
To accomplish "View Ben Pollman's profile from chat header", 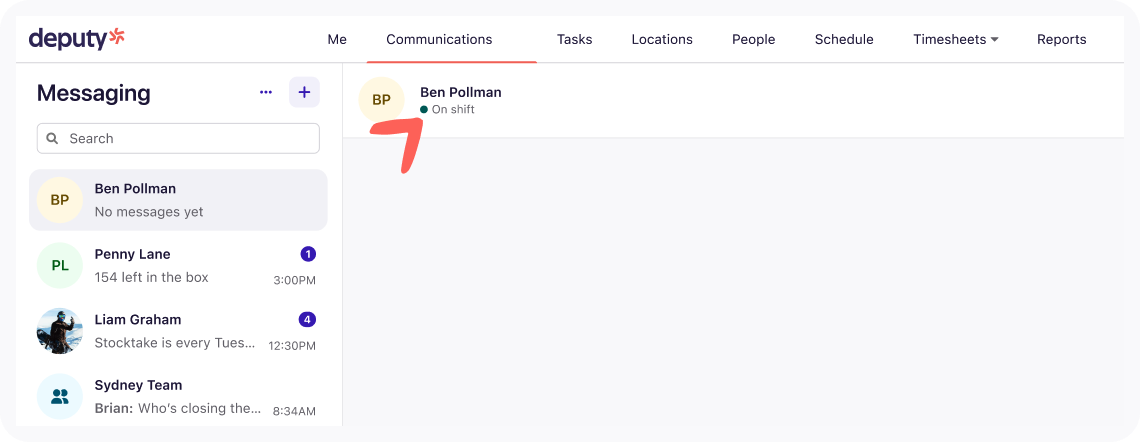I will [460, 92].
